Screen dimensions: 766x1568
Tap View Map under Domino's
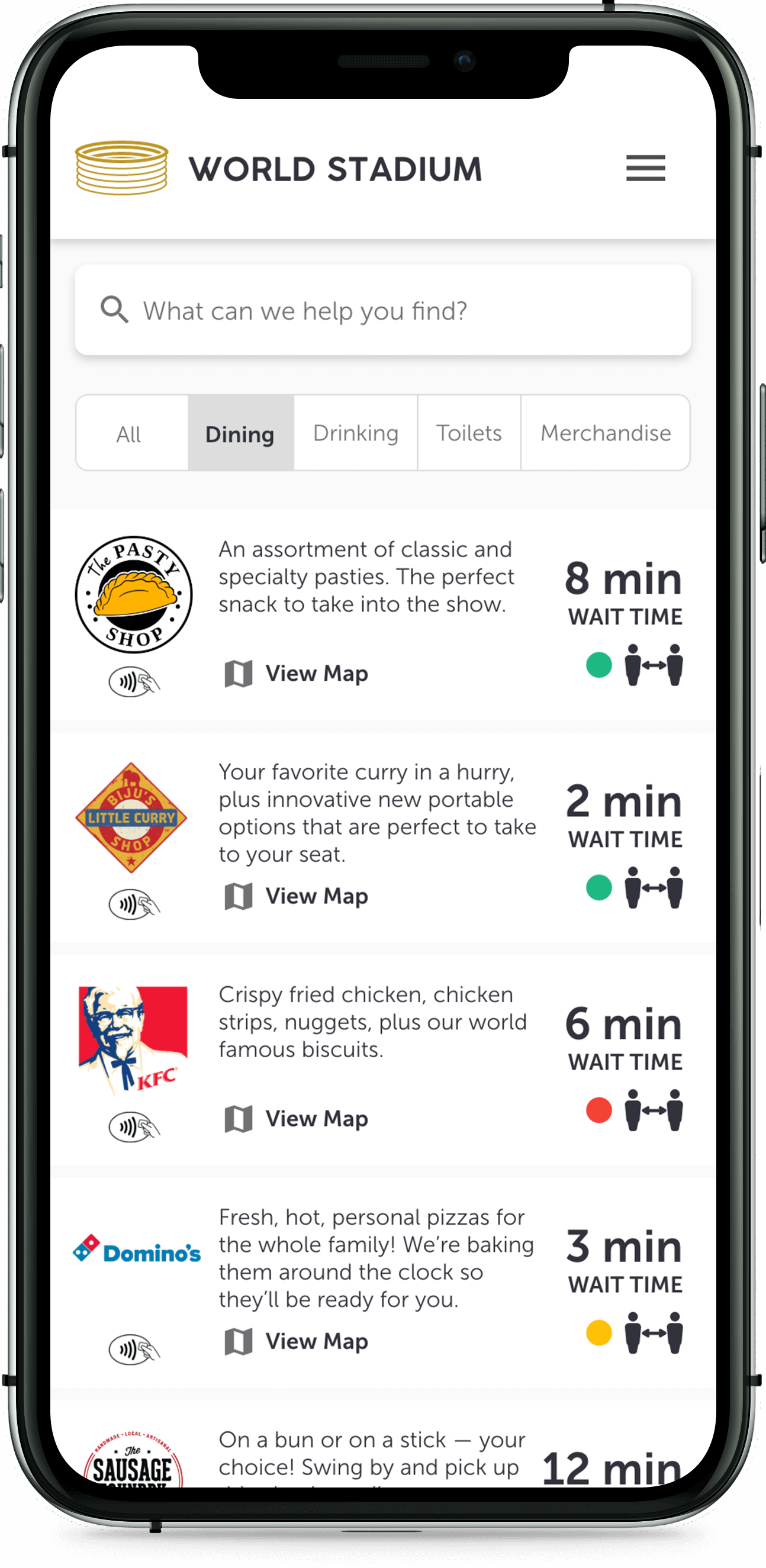tap(297, 1341)
